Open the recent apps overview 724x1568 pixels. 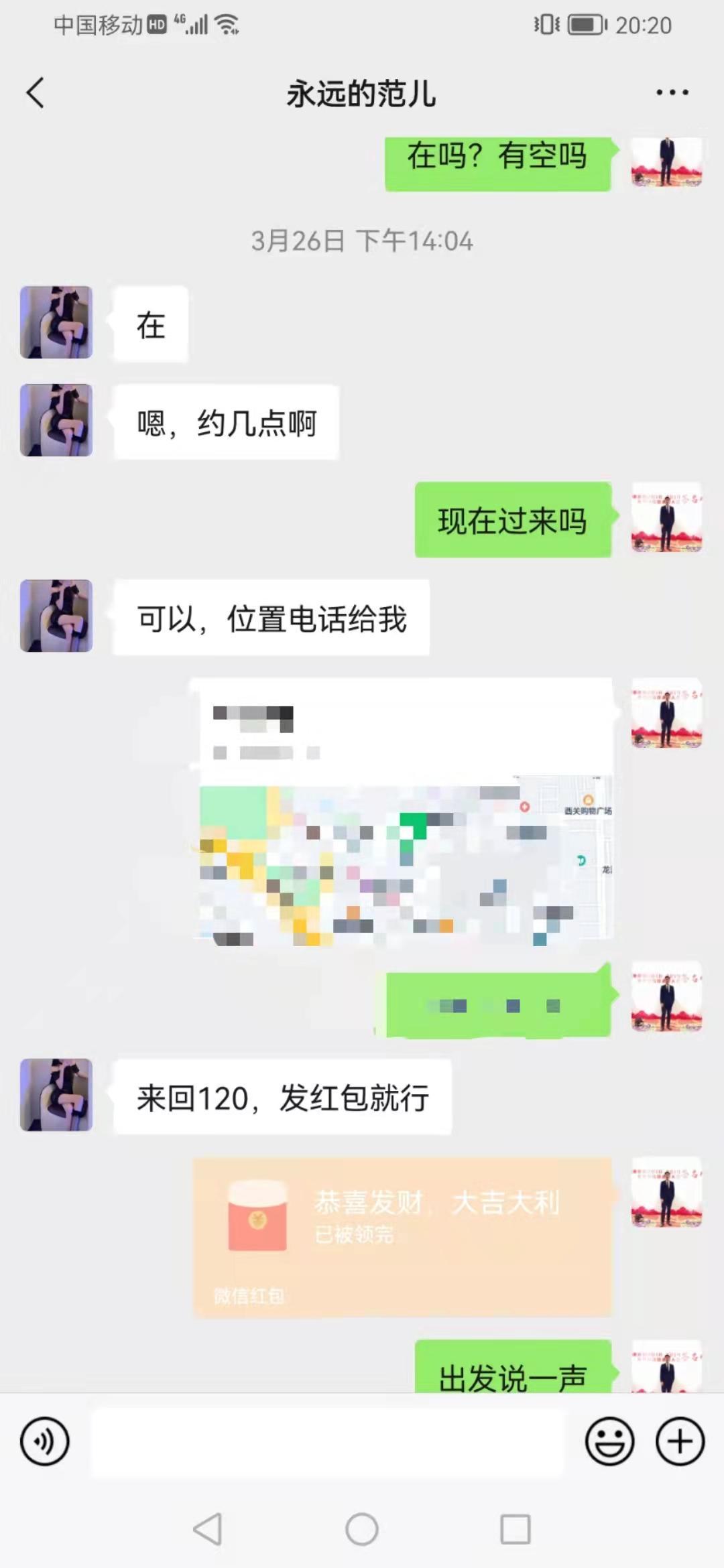(x=515, y=1529)
